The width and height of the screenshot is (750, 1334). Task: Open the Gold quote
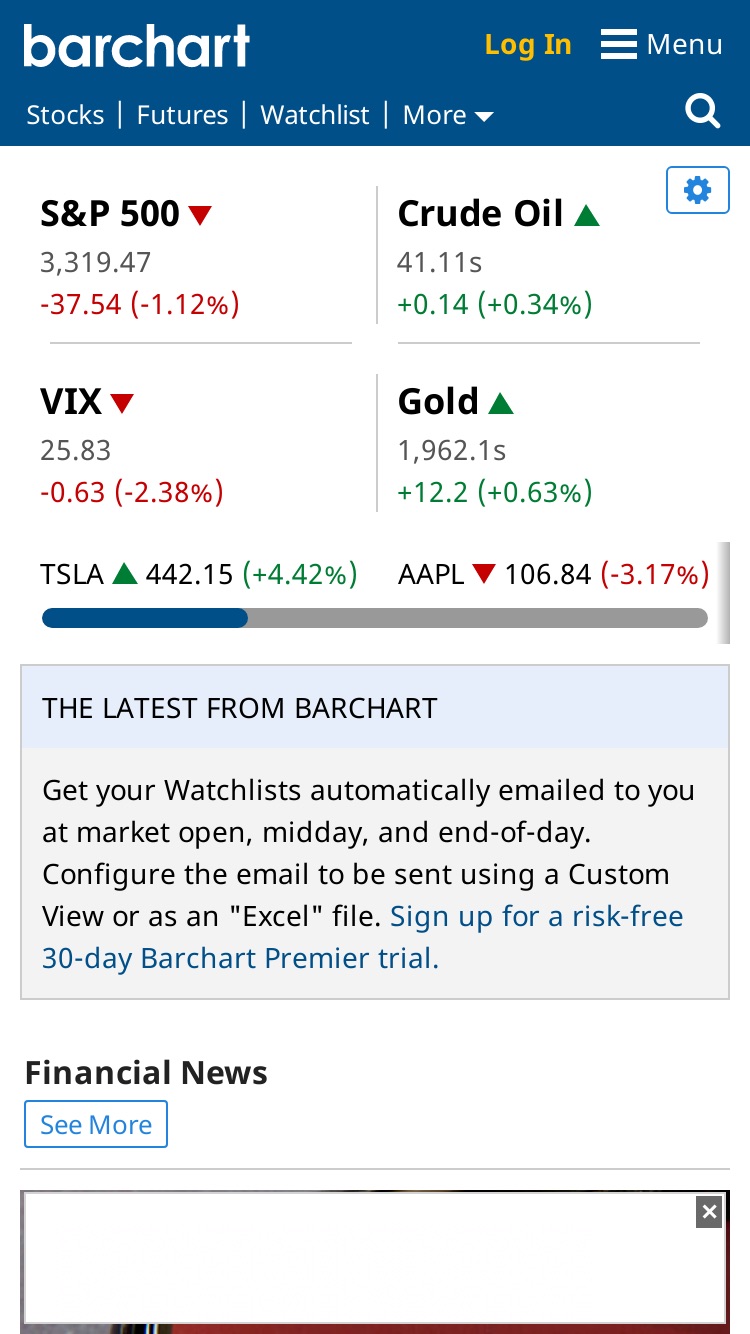(439, 401)
